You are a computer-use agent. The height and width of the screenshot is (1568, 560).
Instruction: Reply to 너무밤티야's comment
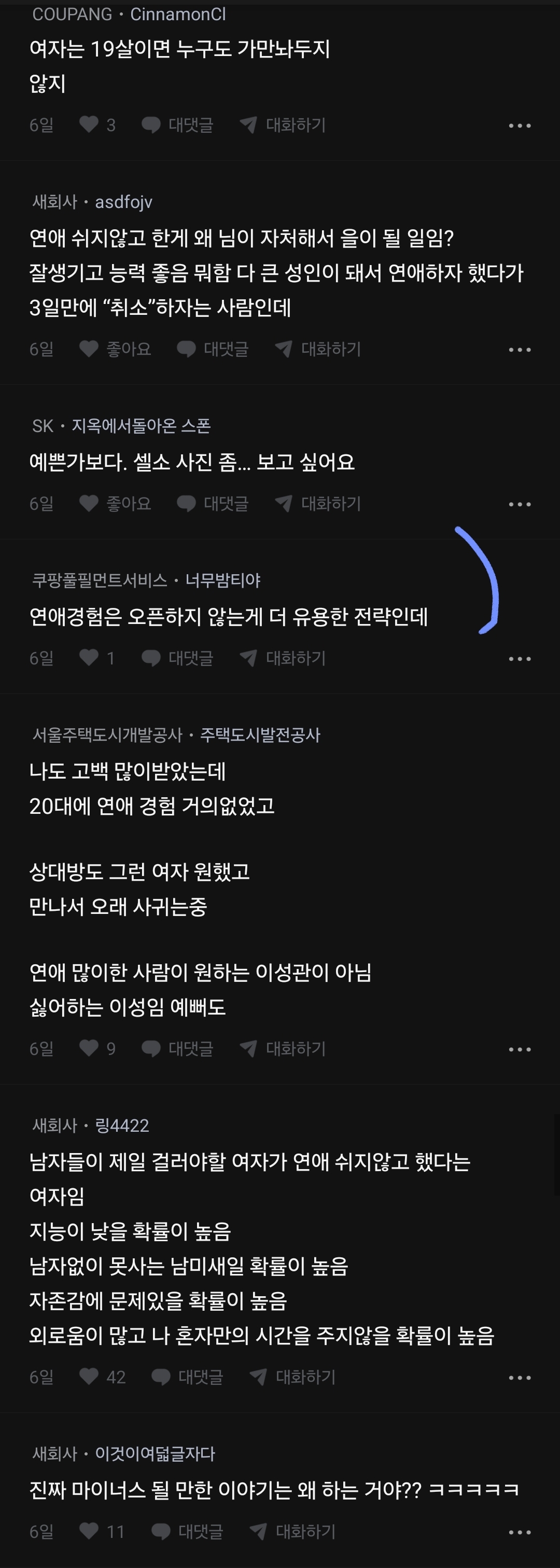pyautogui.click(x=178, y=658)
